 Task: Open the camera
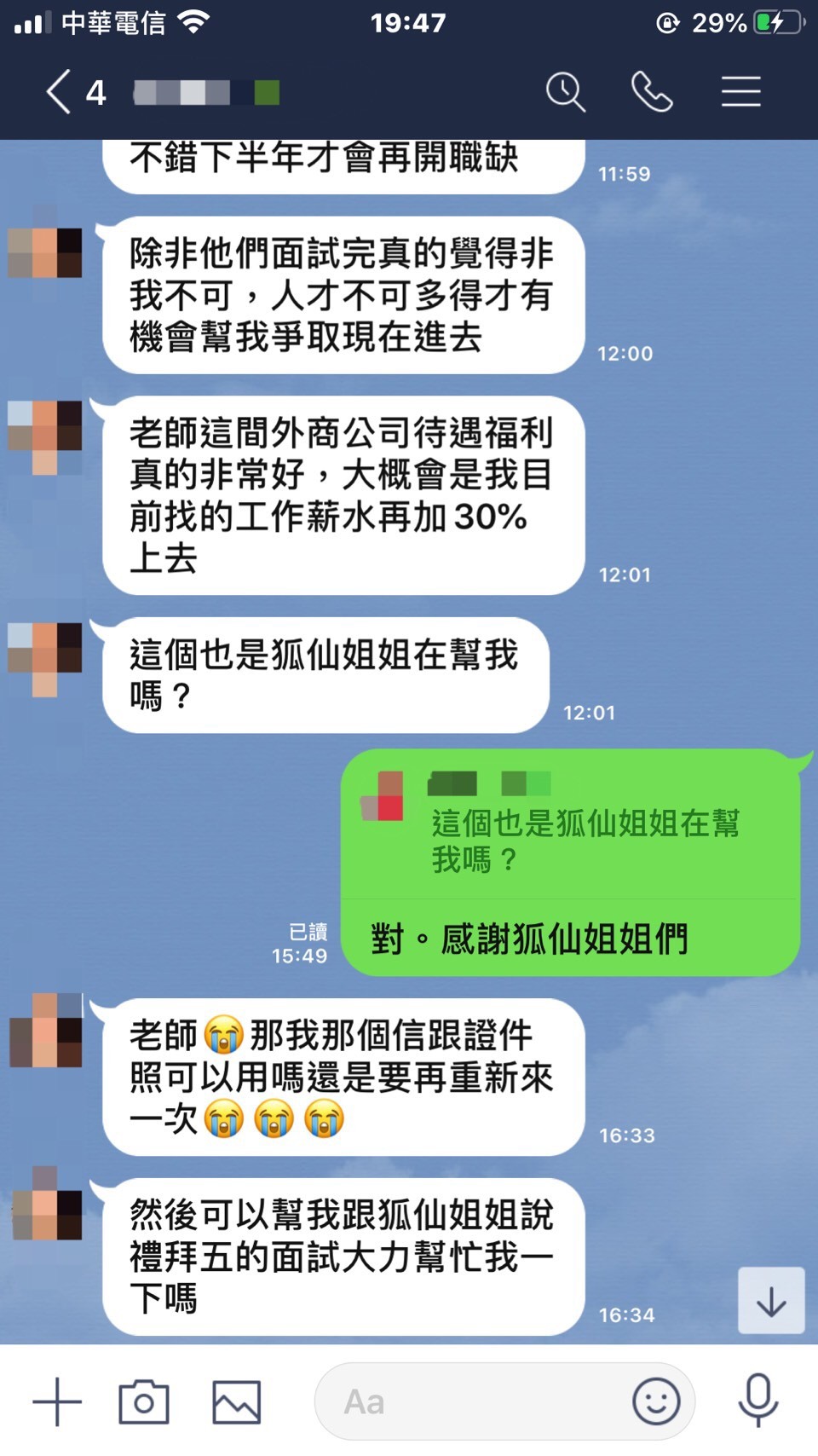pyautogui.click(x=144, y=1401)
